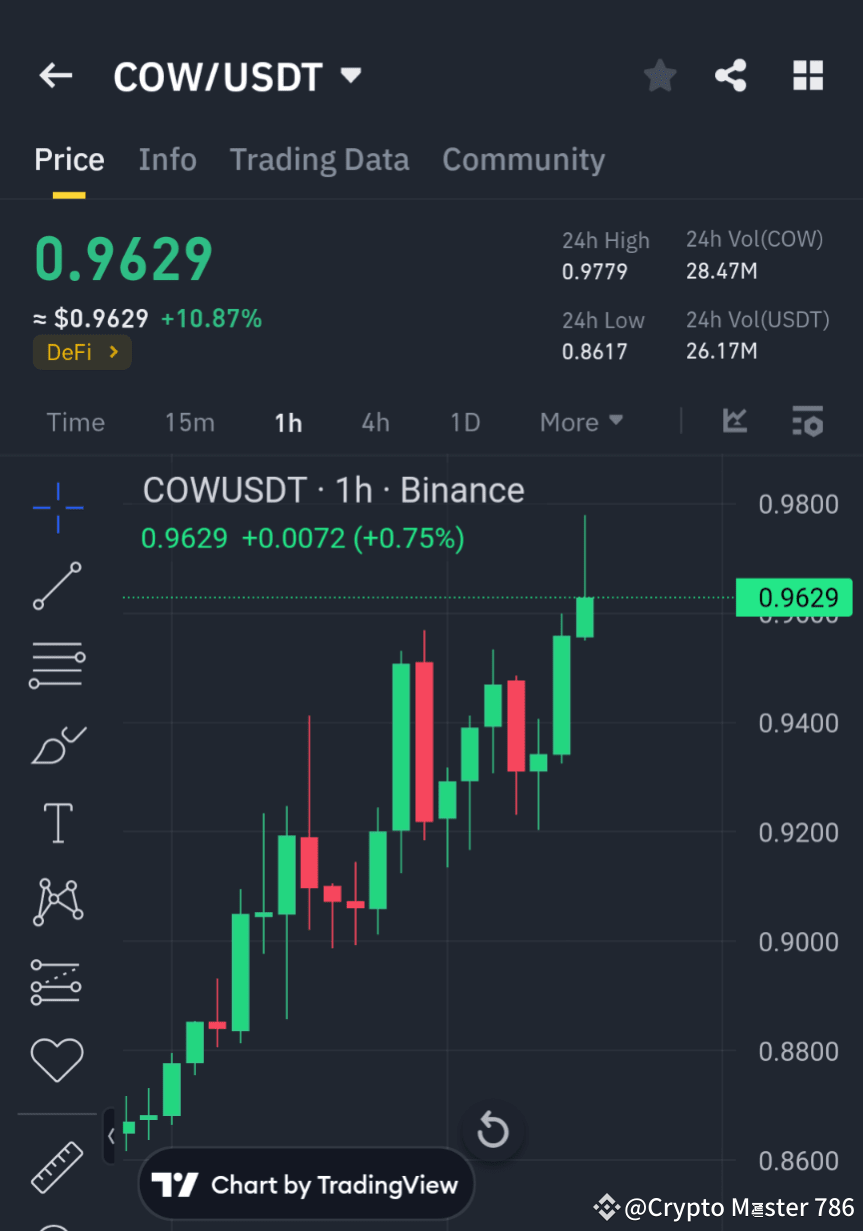Tap the chart refresh button
This screenshot has width=863, height=1231.
click(492, 1130)
